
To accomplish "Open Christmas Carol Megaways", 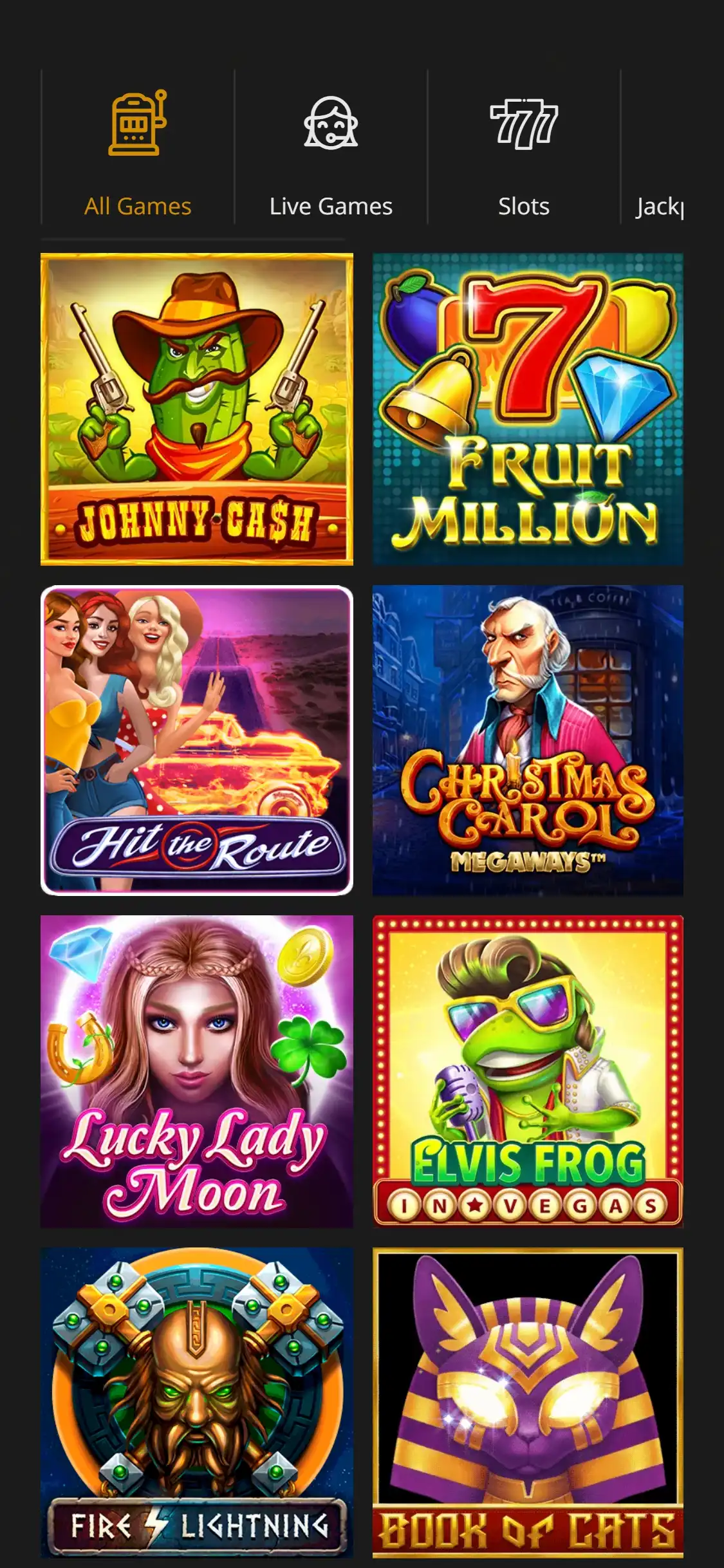I will (528, 740).
